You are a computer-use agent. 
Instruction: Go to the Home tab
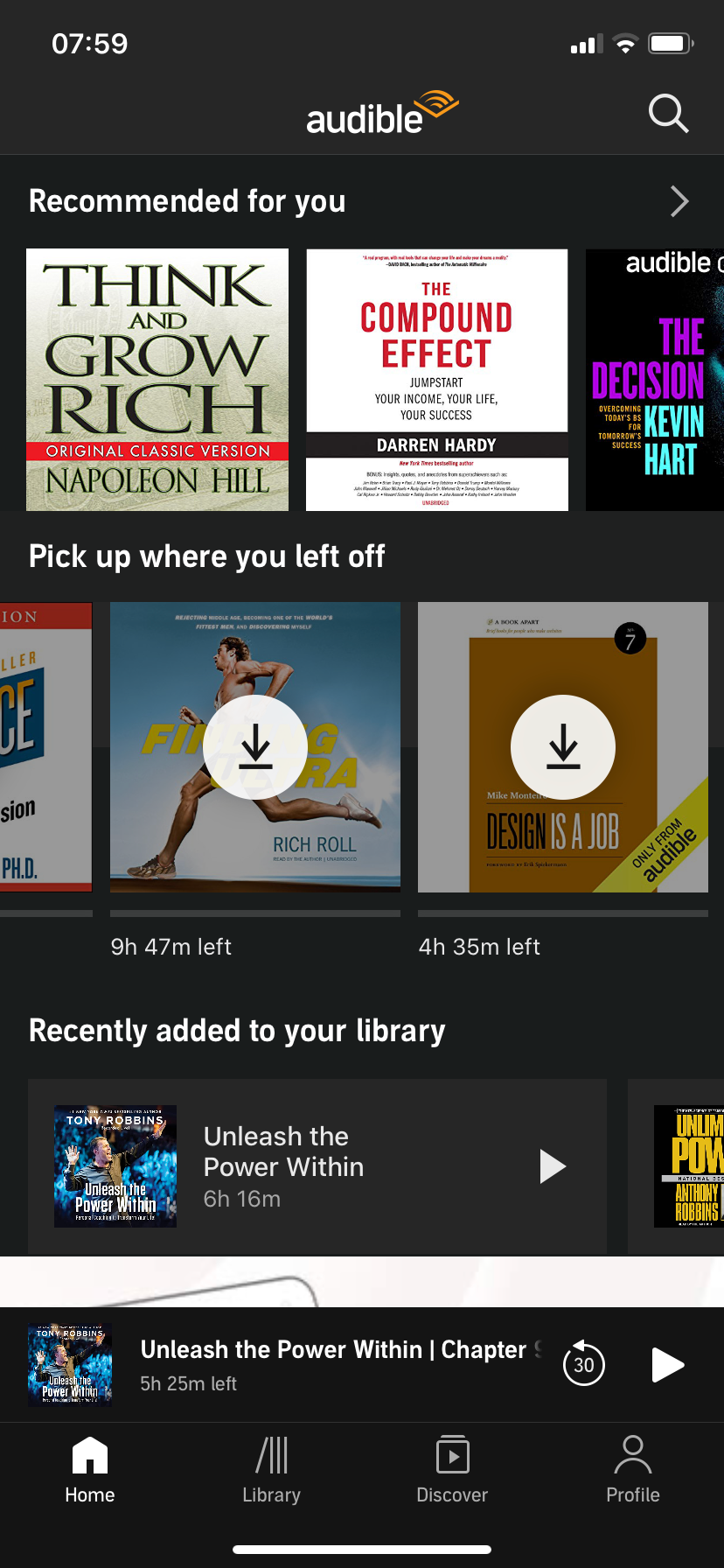coord(90,1470)
